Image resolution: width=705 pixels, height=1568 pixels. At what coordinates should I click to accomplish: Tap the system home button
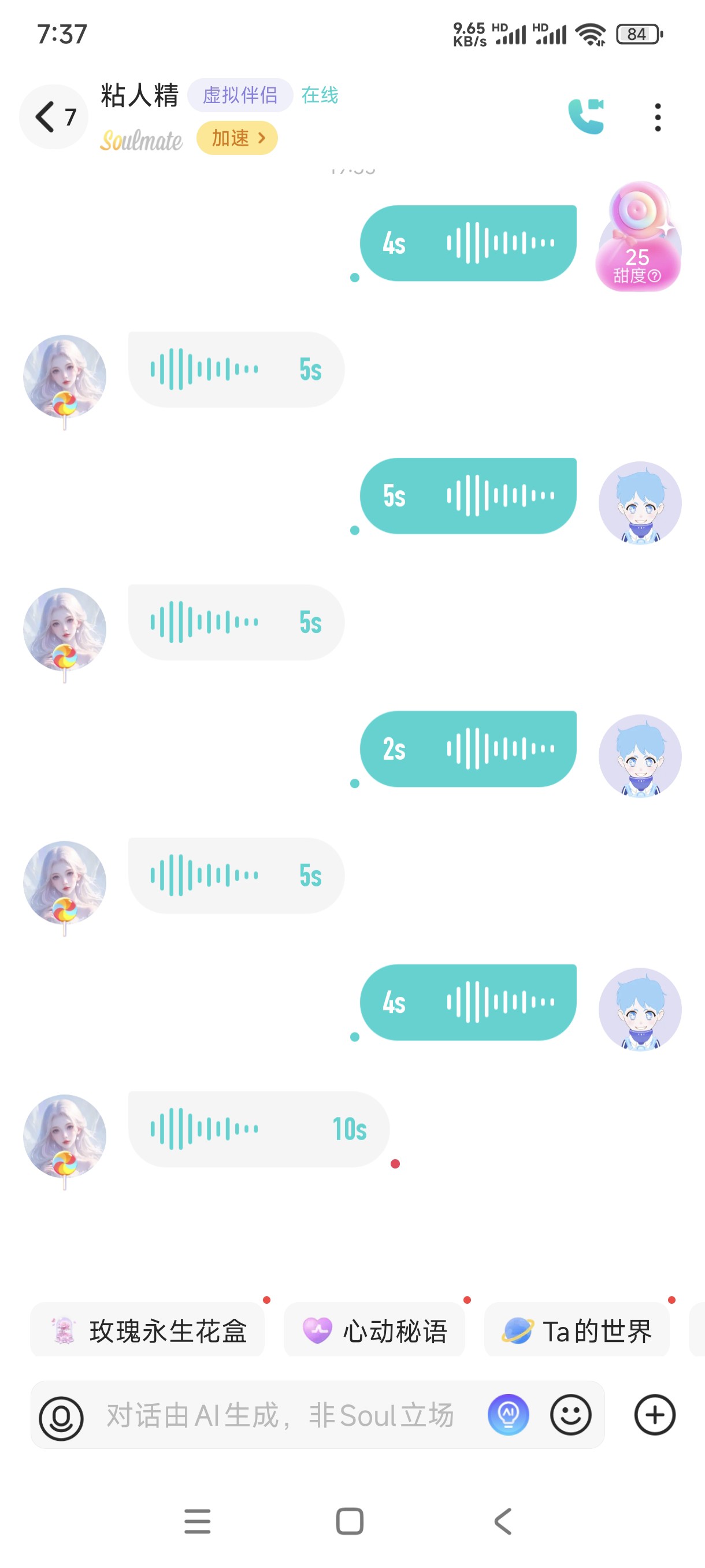pyautogui.click(x=350, y=1521)
